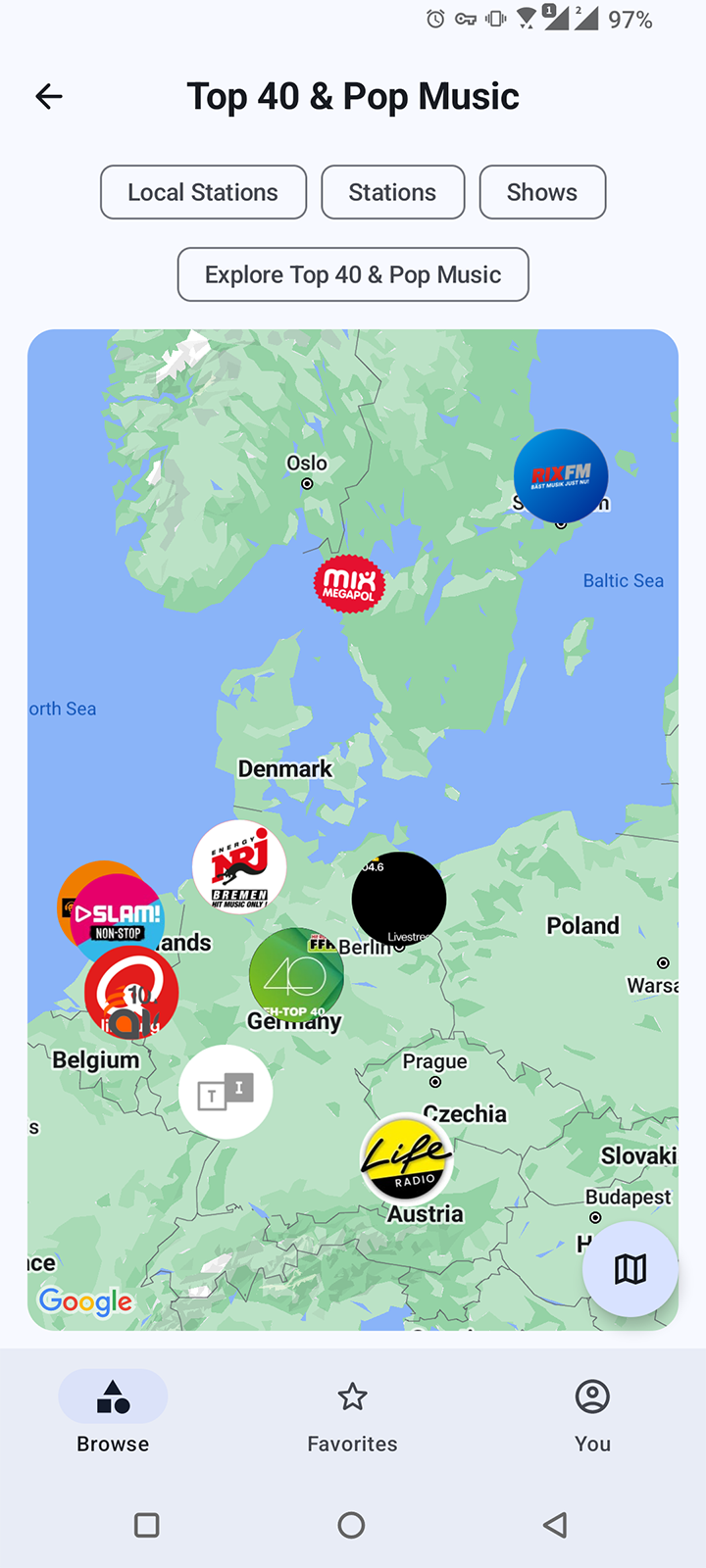Open the FFH Top 40 station marker

pos(296,975)
